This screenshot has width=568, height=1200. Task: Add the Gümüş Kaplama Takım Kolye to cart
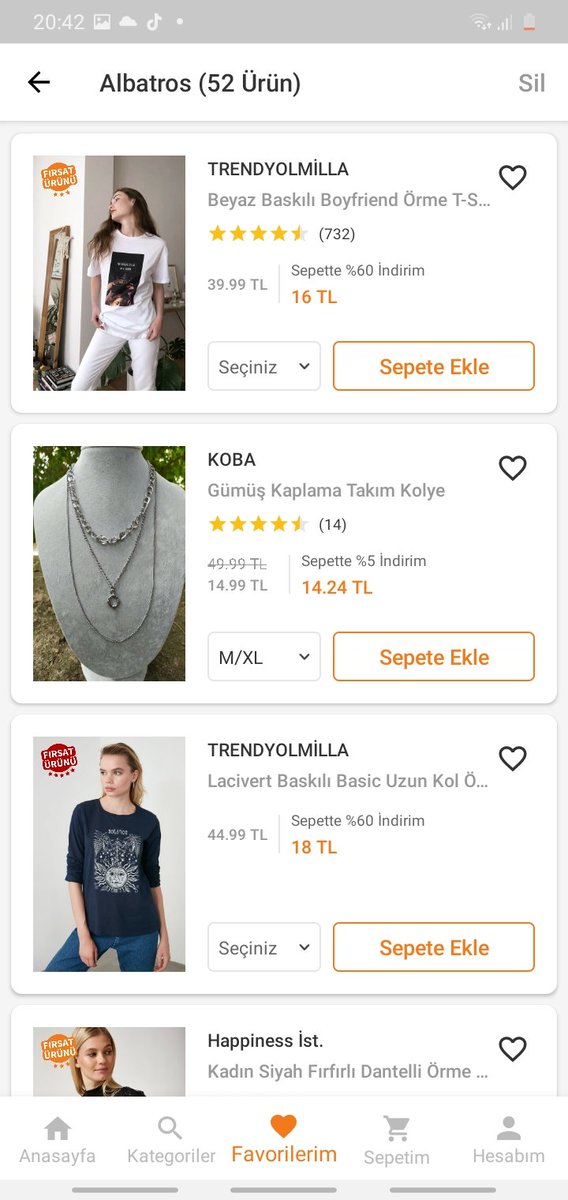click(434, 657)
